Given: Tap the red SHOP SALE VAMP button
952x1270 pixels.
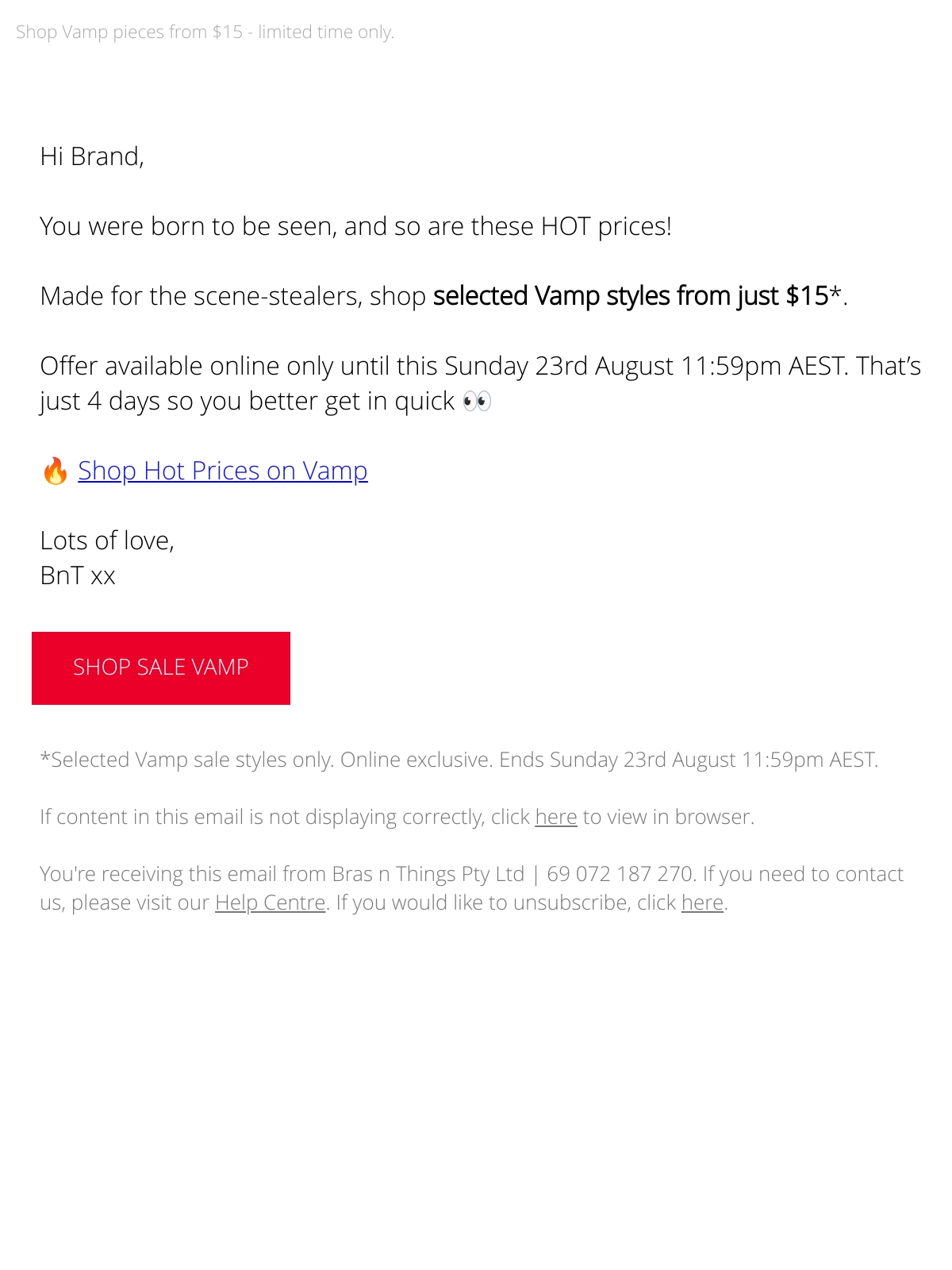Looking at the screenshot, I should [x=161, y=668].
